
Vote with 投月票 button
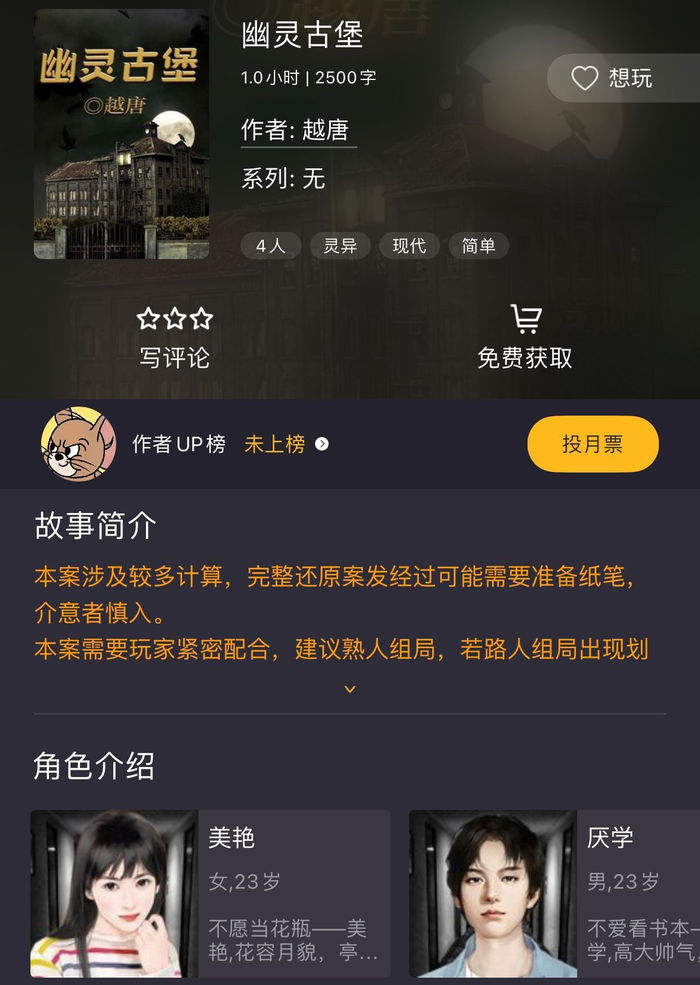(592, 444)
